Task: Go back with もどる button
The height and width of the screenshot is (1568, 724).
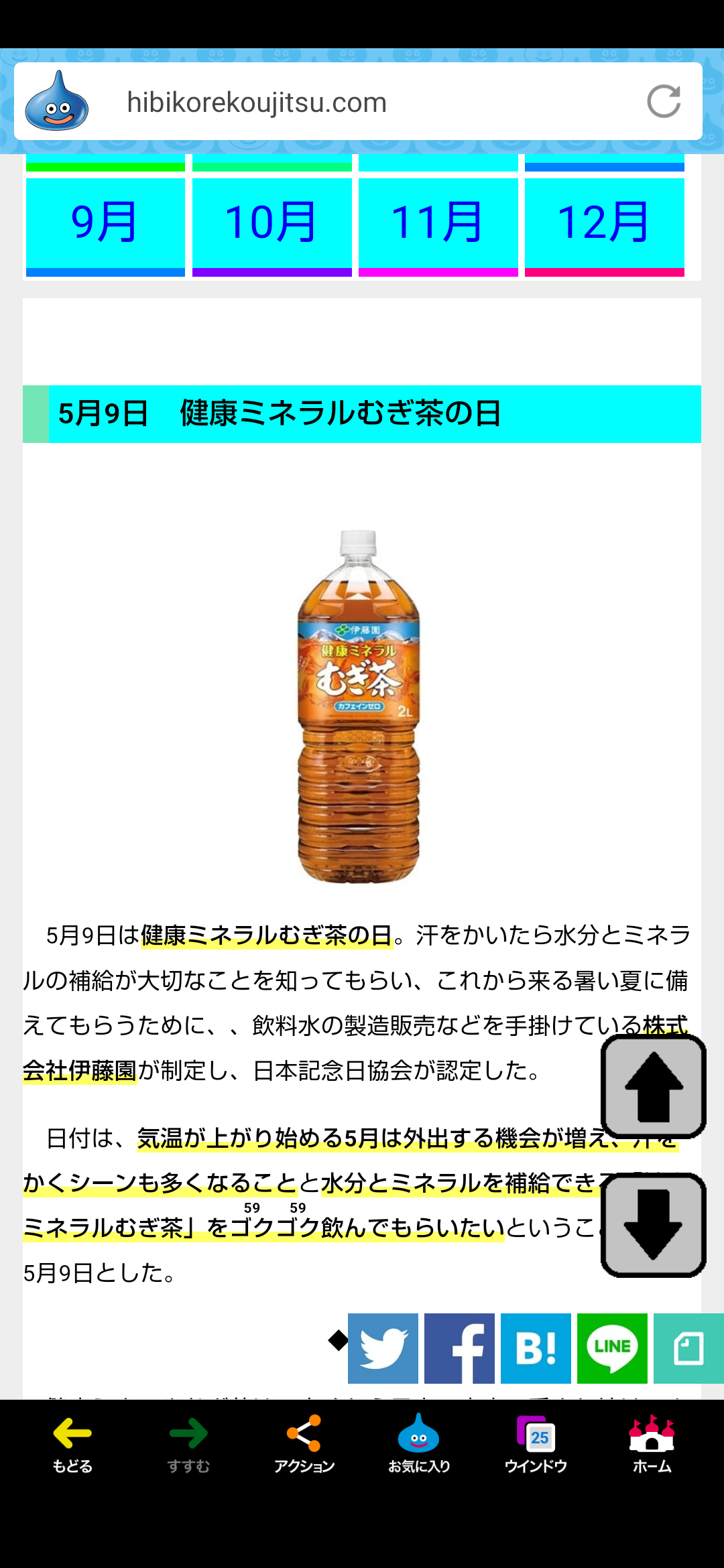Action: pyautogui.click(x=72, y=1444)
